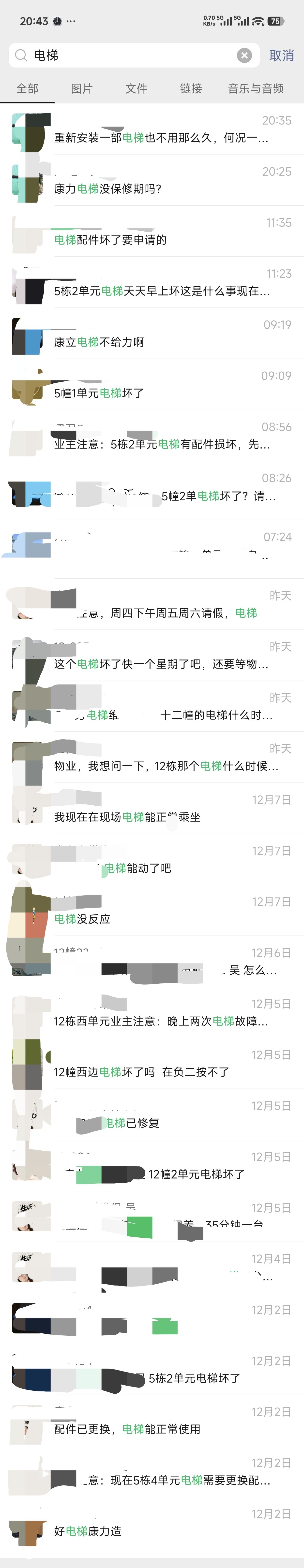Switch to the 链接 tab

coord(191,88)
